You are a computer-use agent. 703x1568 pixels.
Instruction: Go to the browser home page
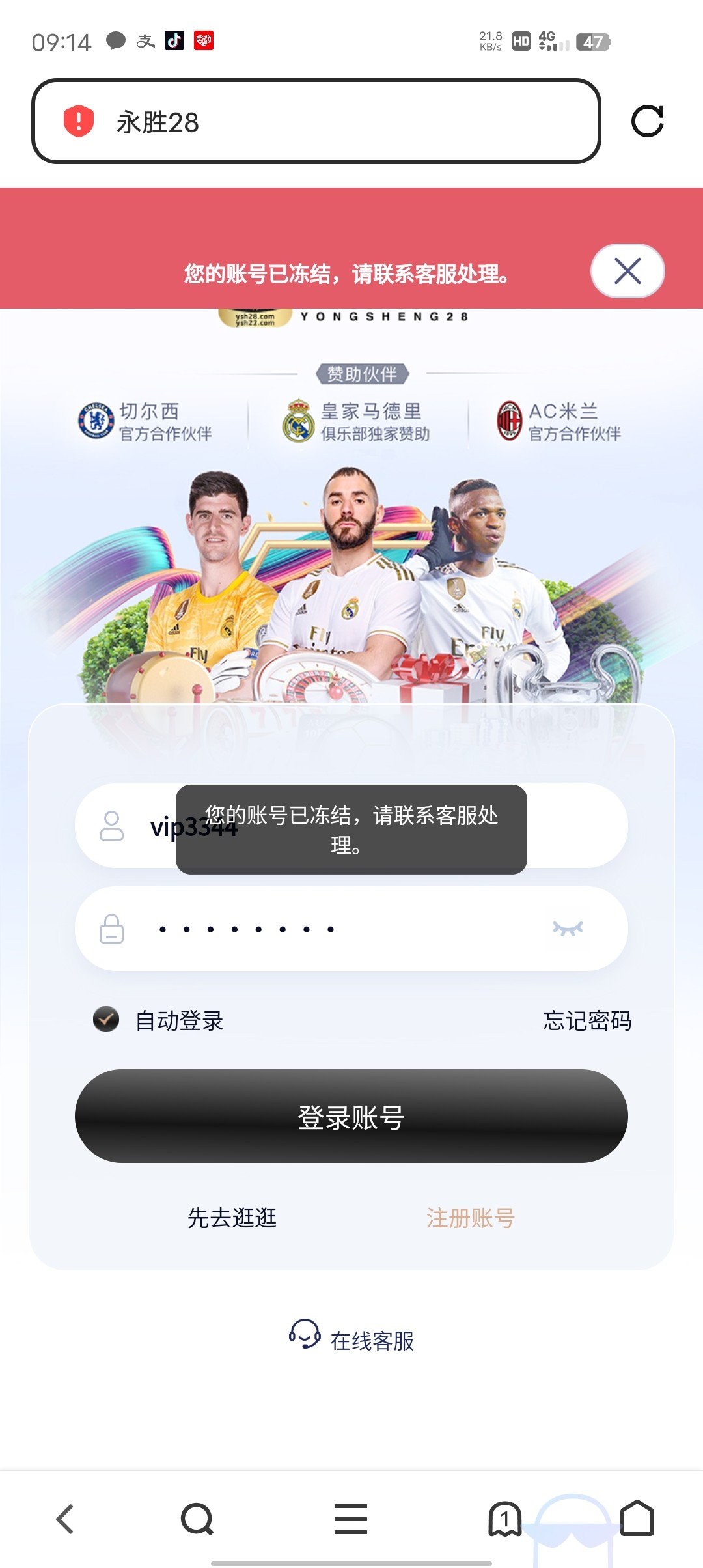pos(637,1518)
